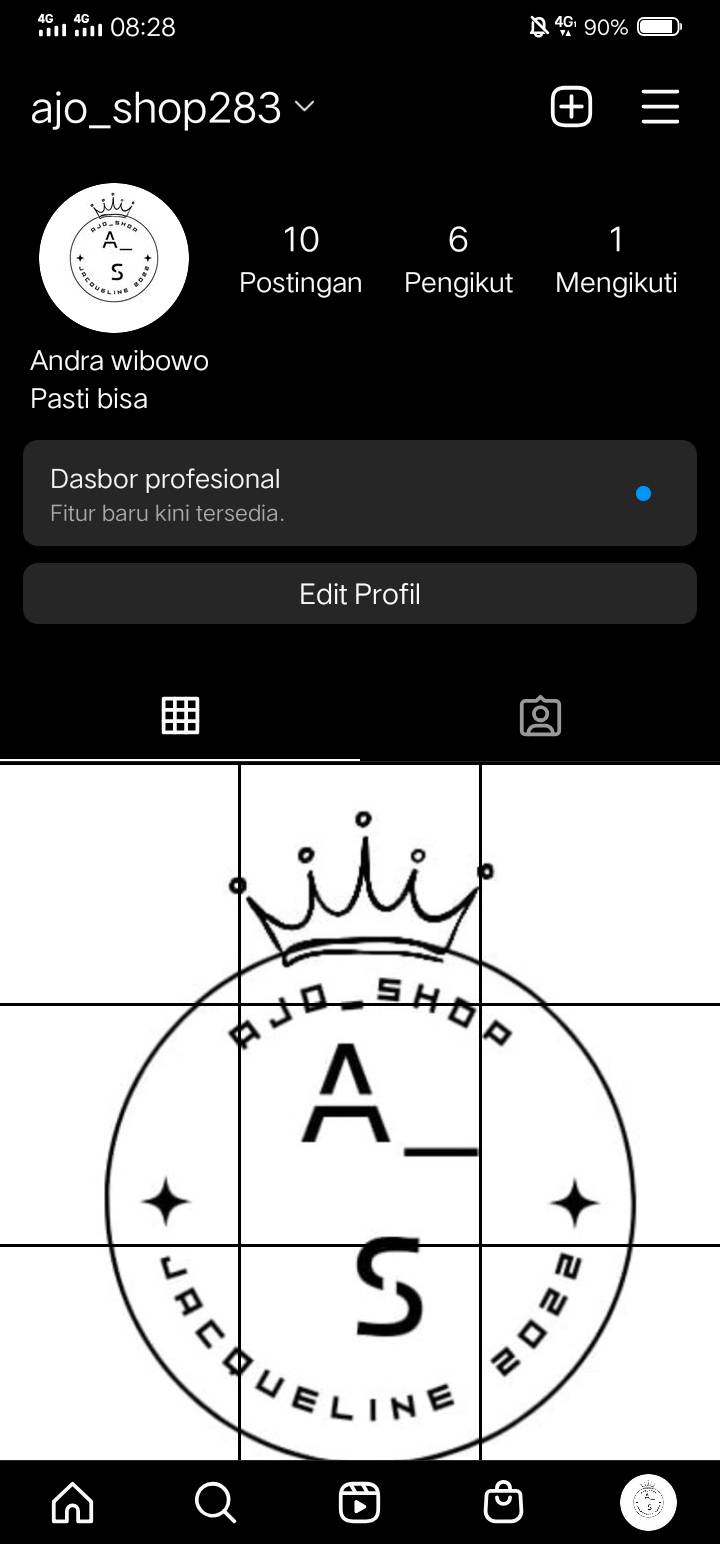Open the post tile showing the crown top
720x1544 pixels.
click(360, 883)
